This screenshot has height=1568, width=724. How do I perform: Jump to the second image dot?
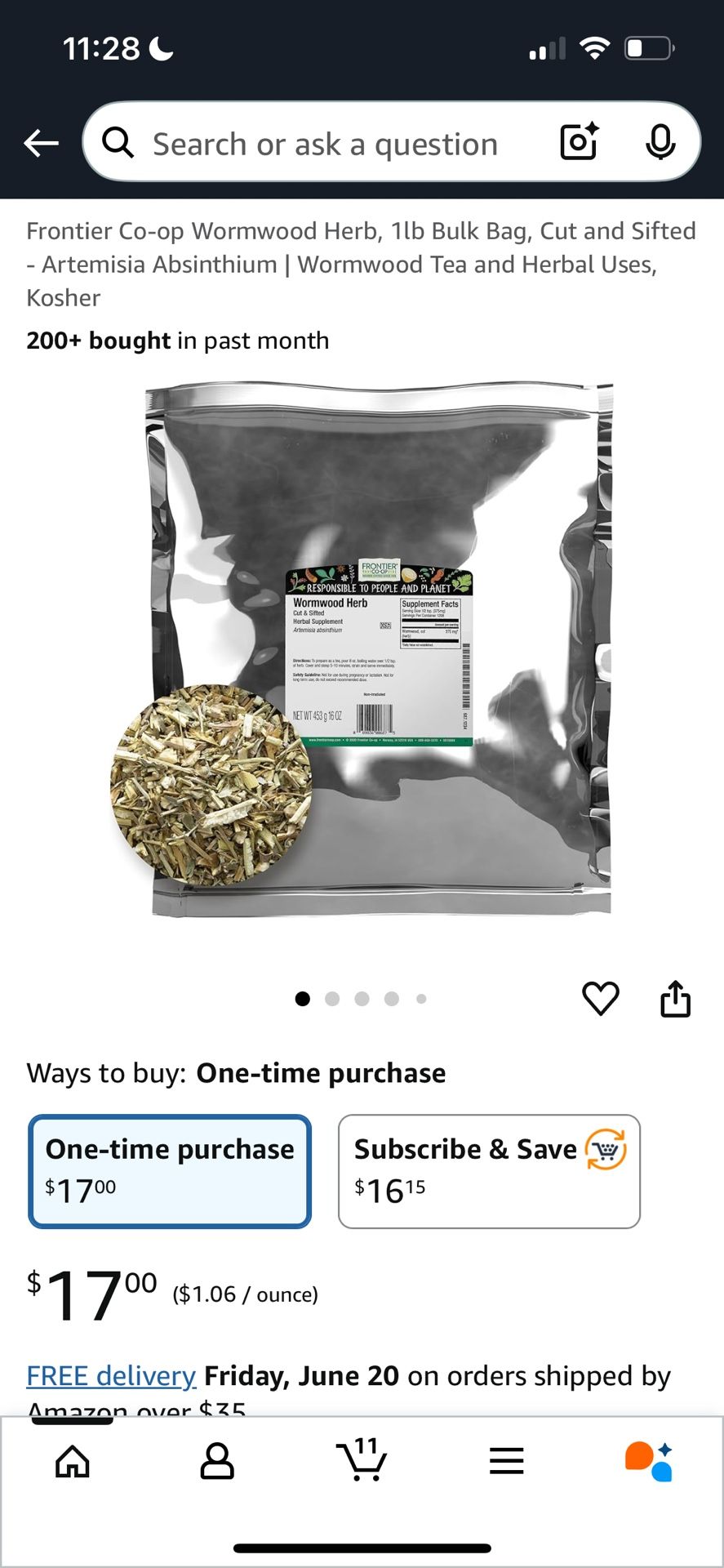pos(332,999)
